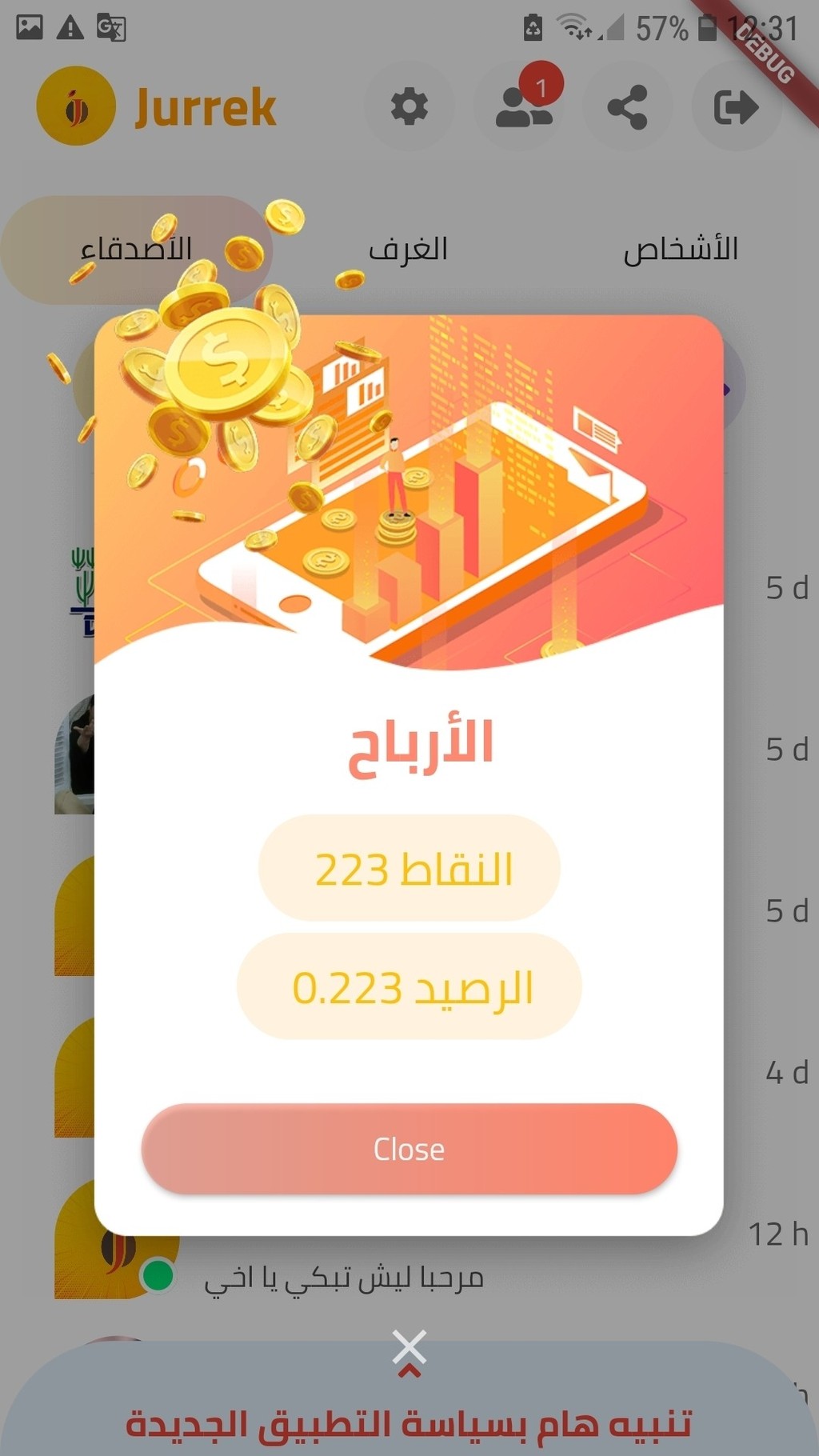The width and height of the screenshot is (819, 1456).
Task: Switch to the الأشخاص tab
Action: tap(681, 249)
